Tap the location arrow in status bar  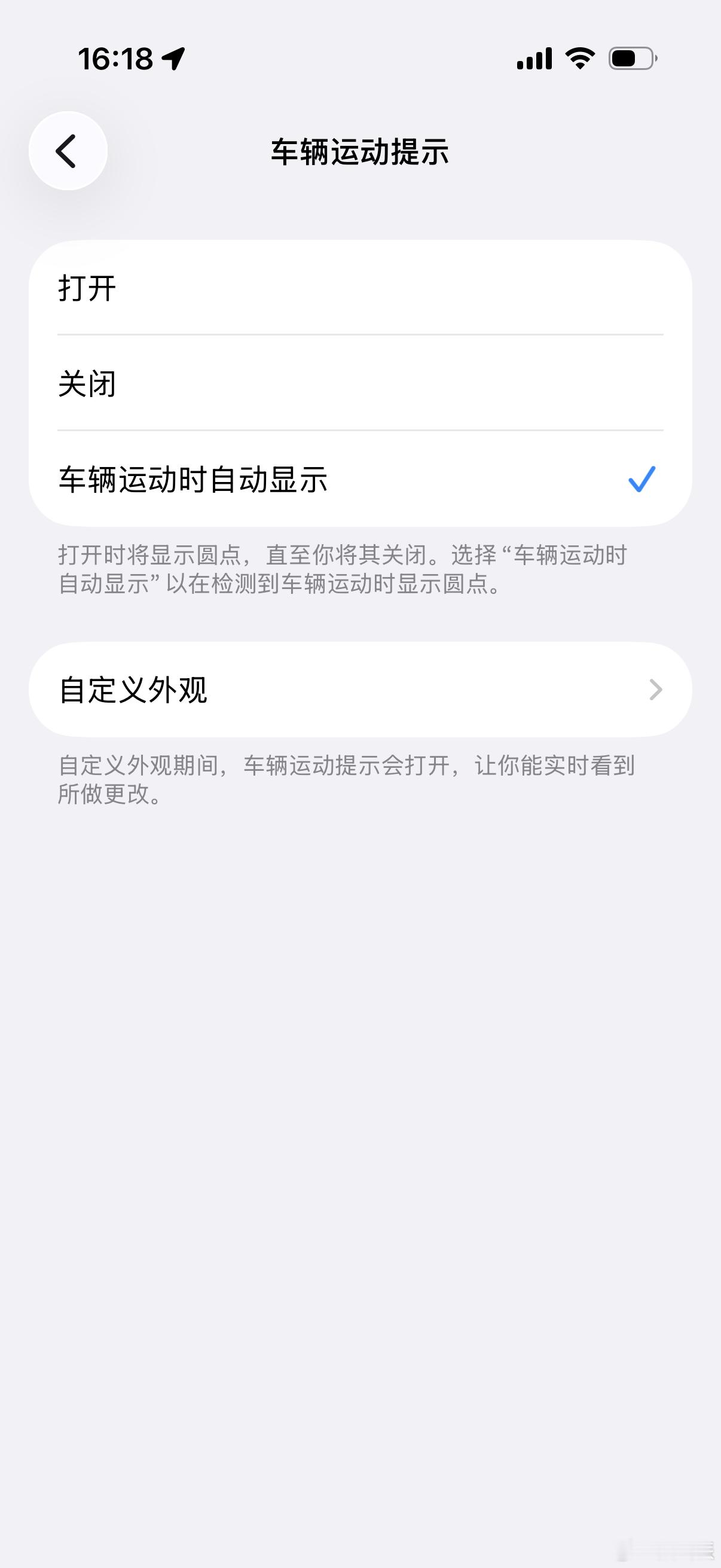coord(173,58)
